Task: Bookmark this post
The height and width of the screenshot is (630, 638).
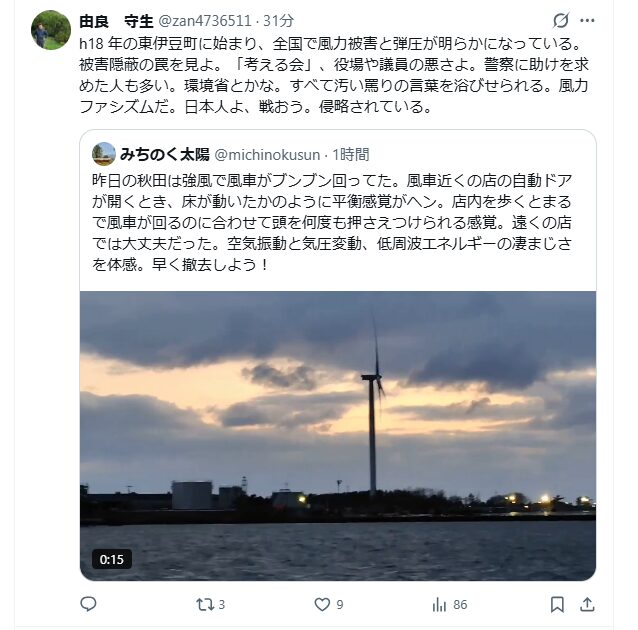Action: click(556, 604)
